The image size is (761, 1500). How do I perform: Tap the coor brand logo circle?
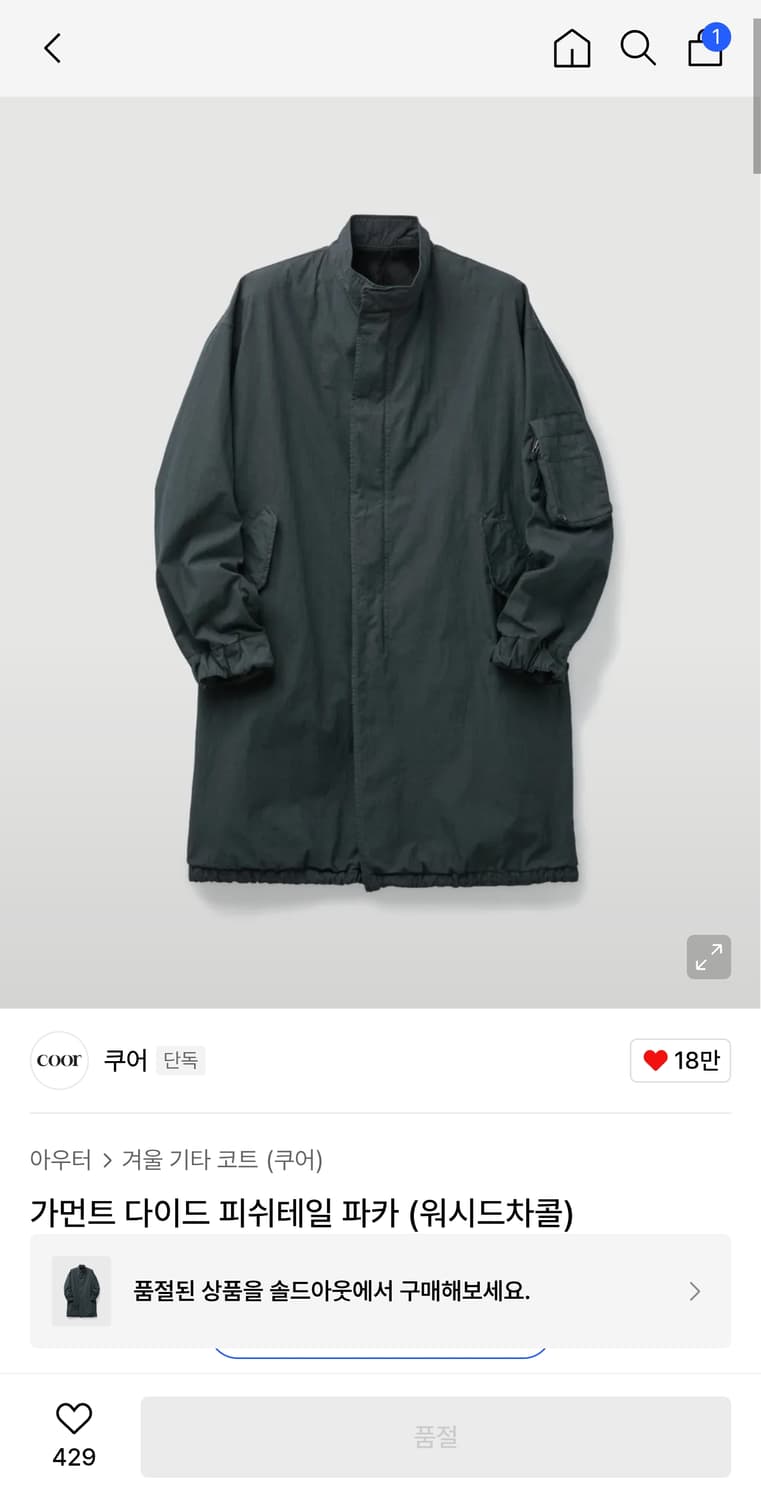(58, 1060)
